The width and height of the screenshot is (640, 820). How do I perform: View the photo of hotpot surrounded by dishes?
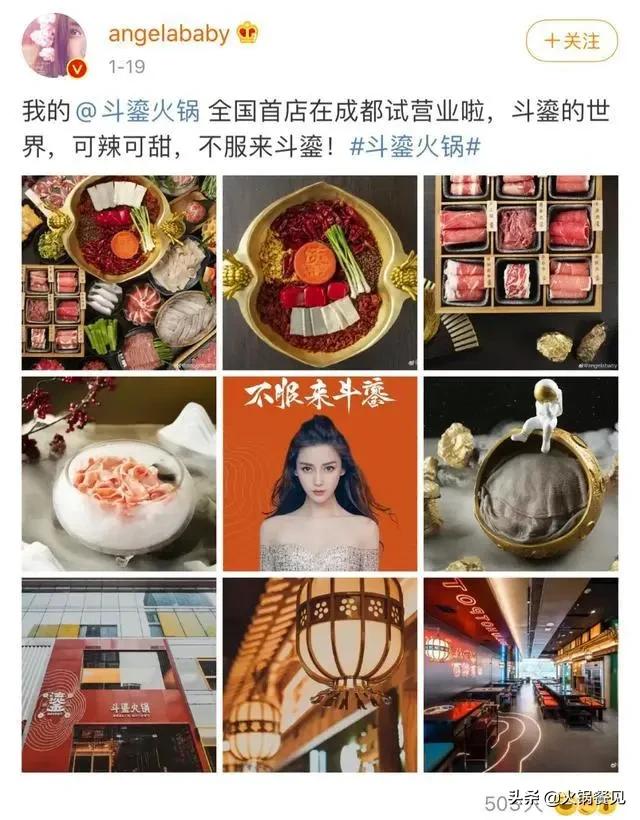coord(119,272)
